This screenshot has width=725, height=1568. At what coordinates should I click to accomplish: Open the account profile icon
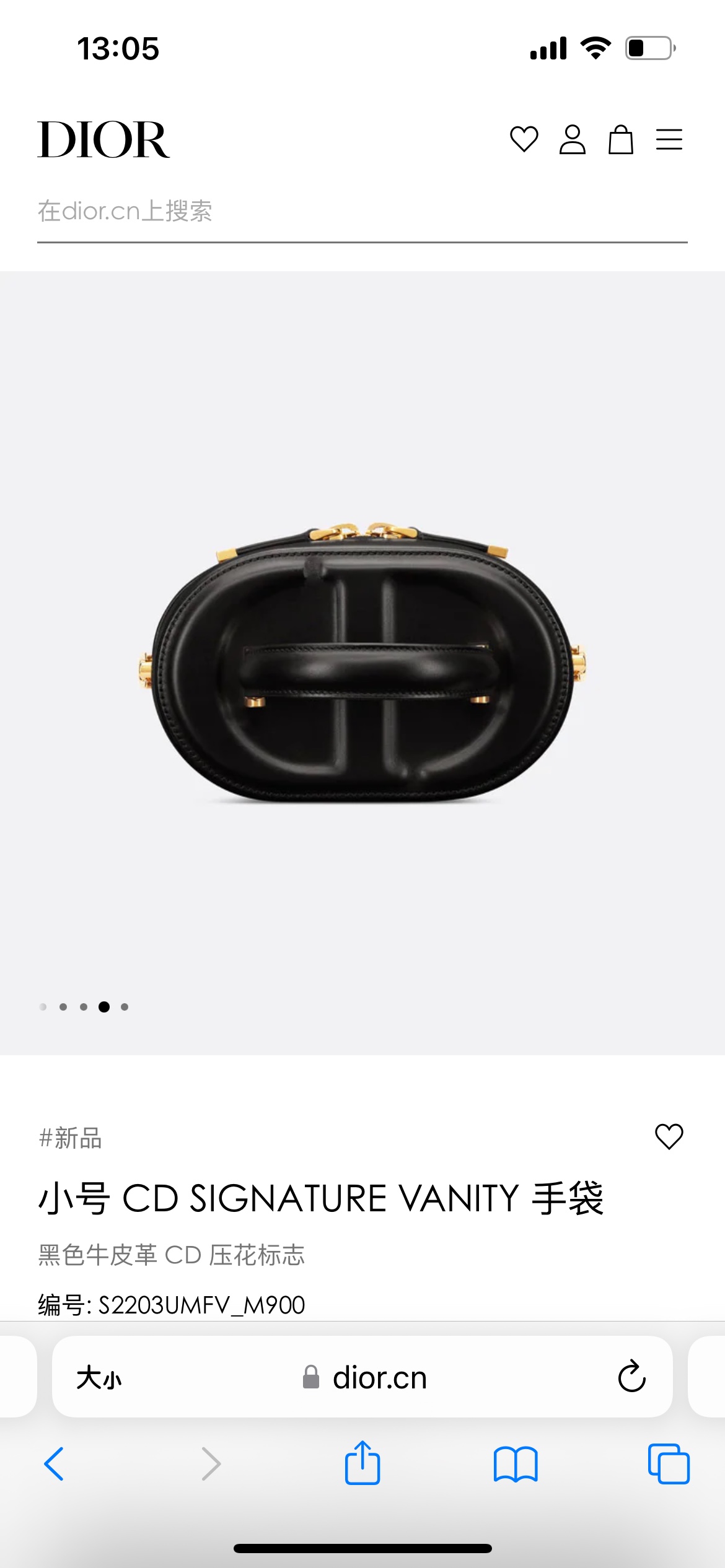(x=572, y=139)
